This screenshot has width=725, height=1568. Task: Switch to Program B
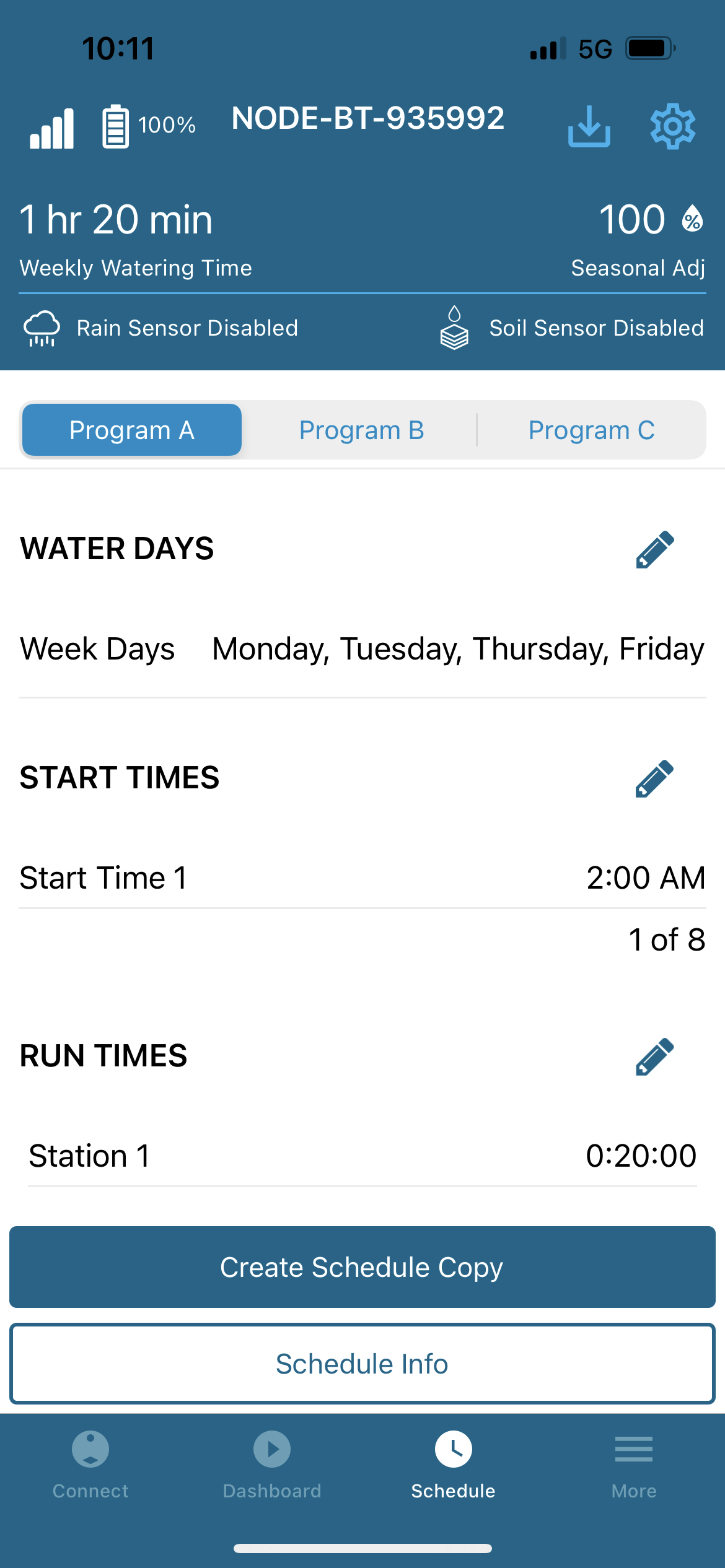click(x=361, y=430)
